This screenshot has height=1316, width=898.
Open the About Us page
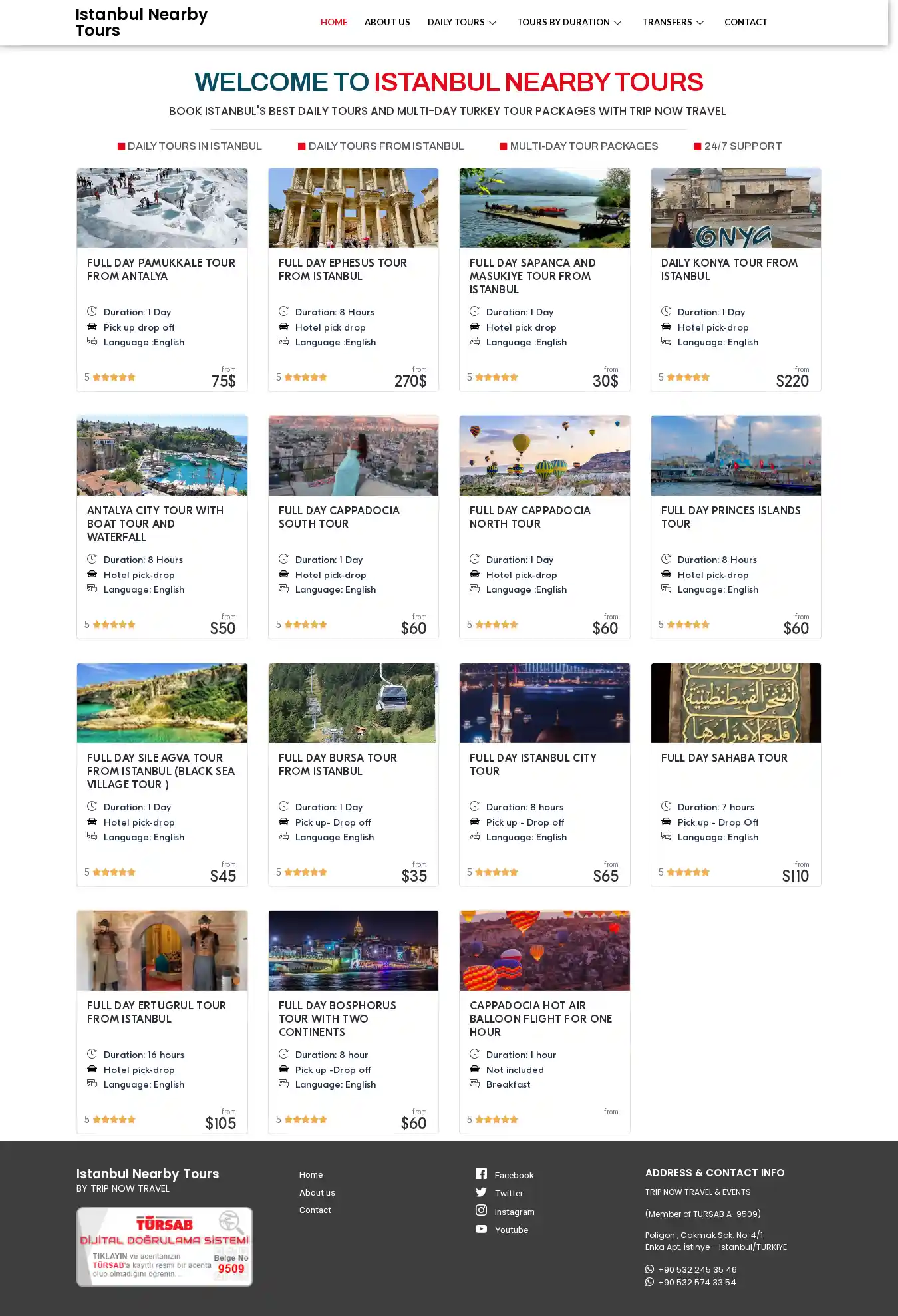point(386,22)
